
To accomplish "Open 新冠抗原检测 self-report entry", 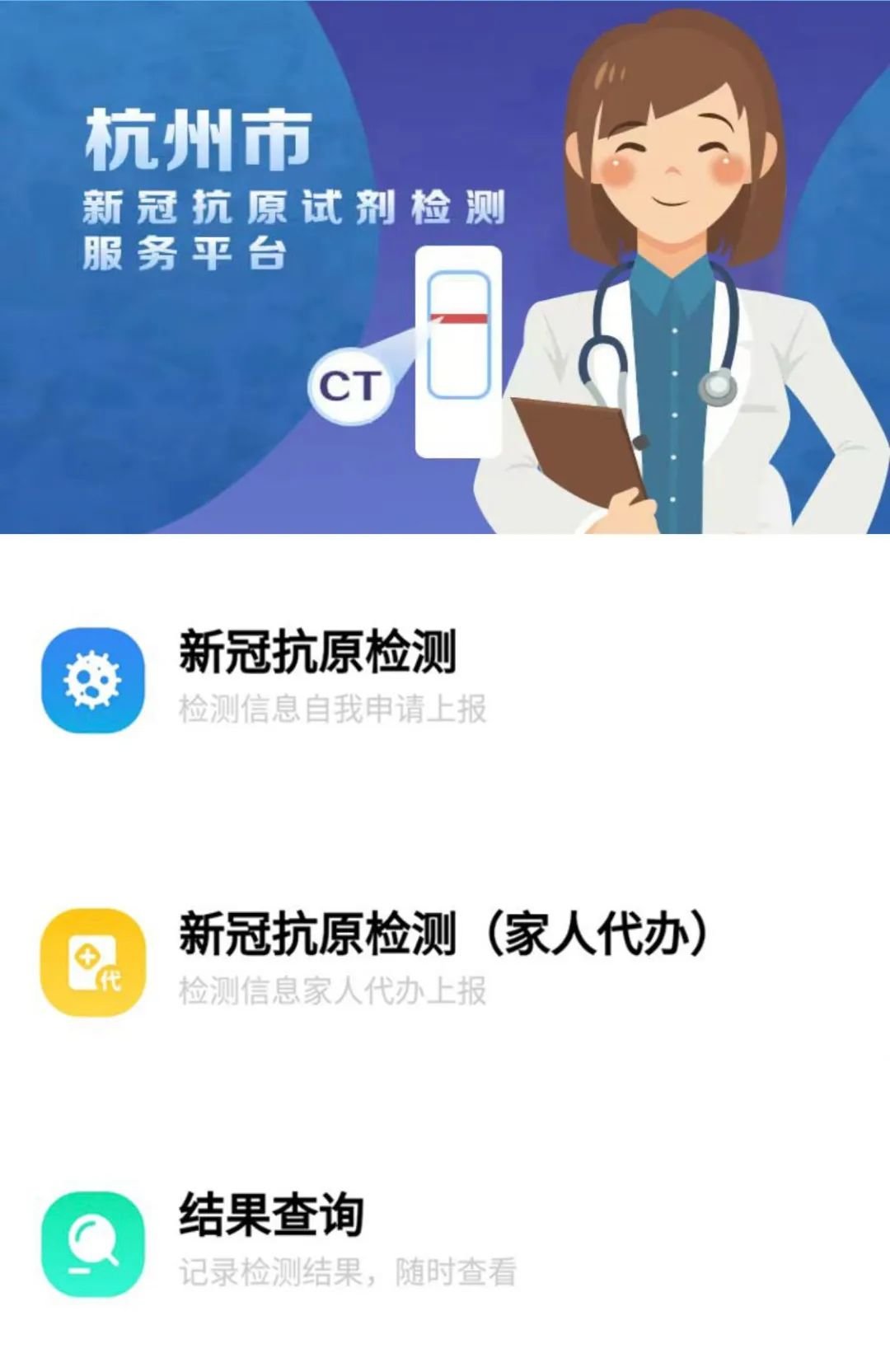I will pyautogui.click(x=317, y=677).
